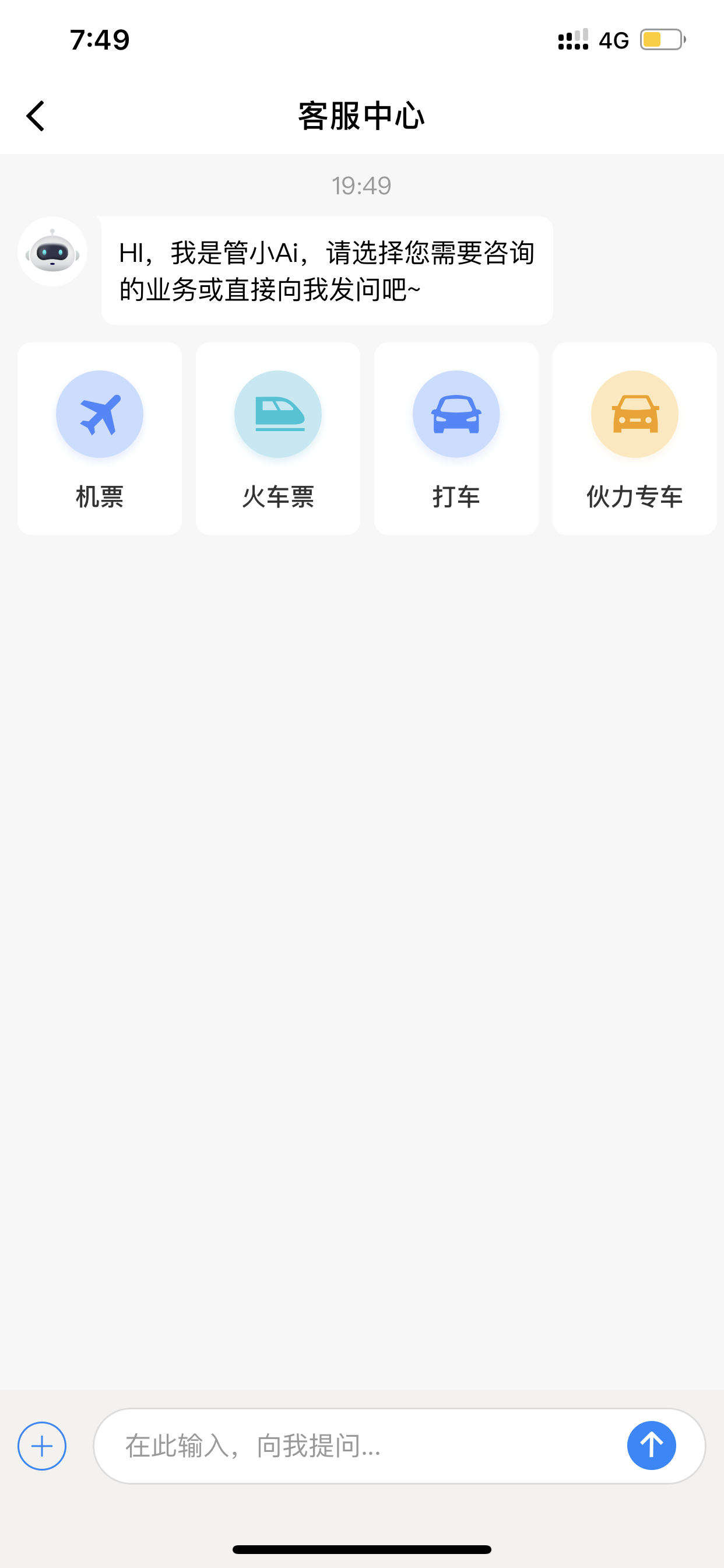Pick the 伙力专车 card
This screenshot has width=724, height=1568.
coord(635,438)
